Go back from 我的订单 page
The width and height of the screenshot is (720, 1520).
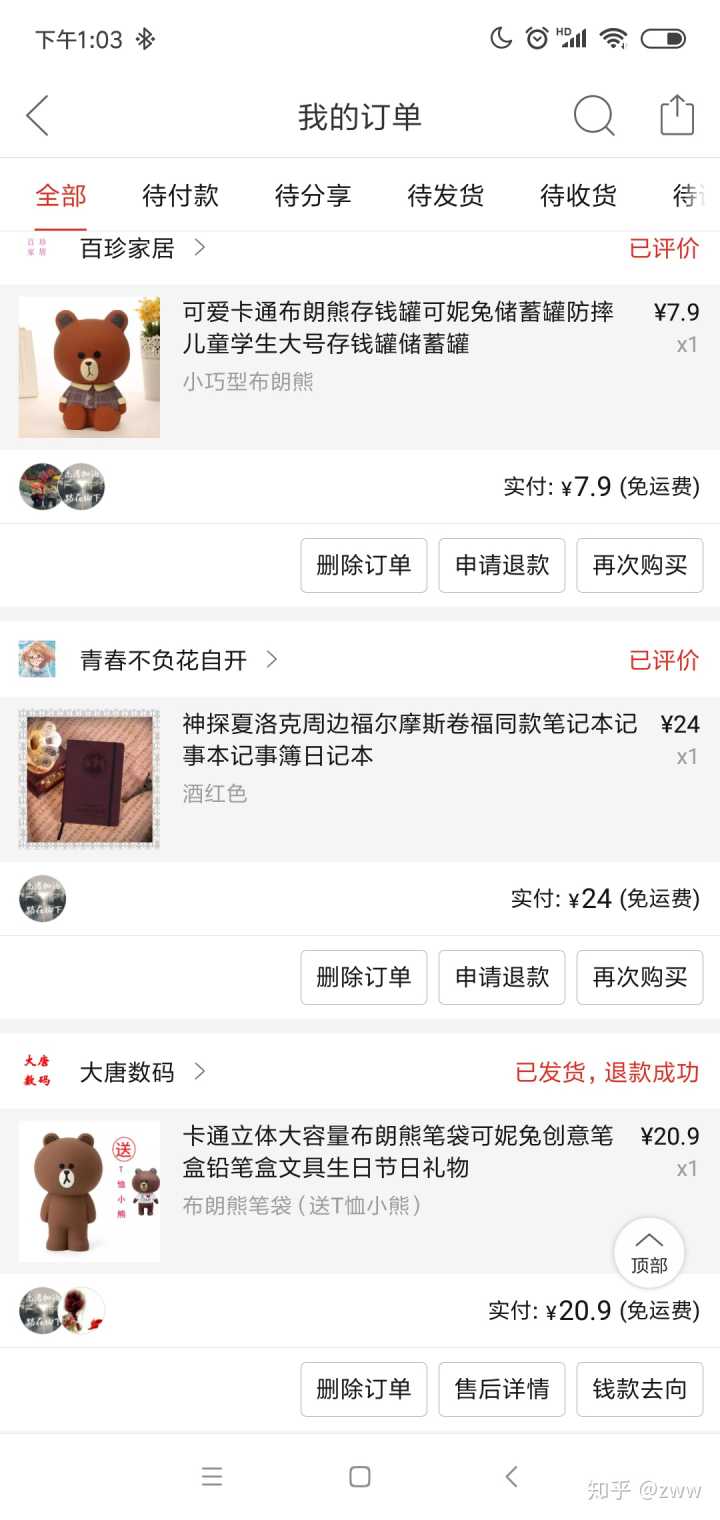(38, 116)
